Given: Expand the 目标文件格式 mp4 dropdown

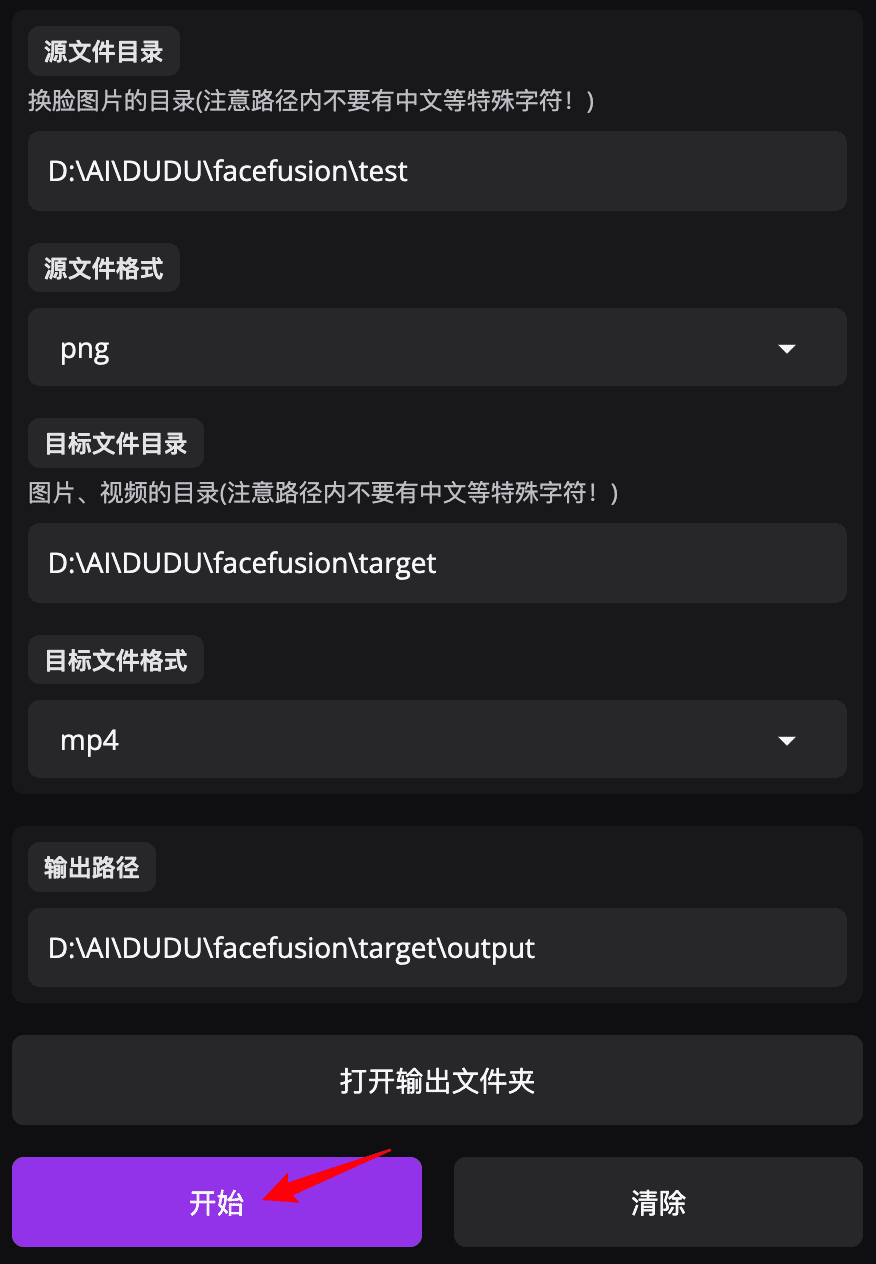Looking at the screenshot, I should (437, 740).
